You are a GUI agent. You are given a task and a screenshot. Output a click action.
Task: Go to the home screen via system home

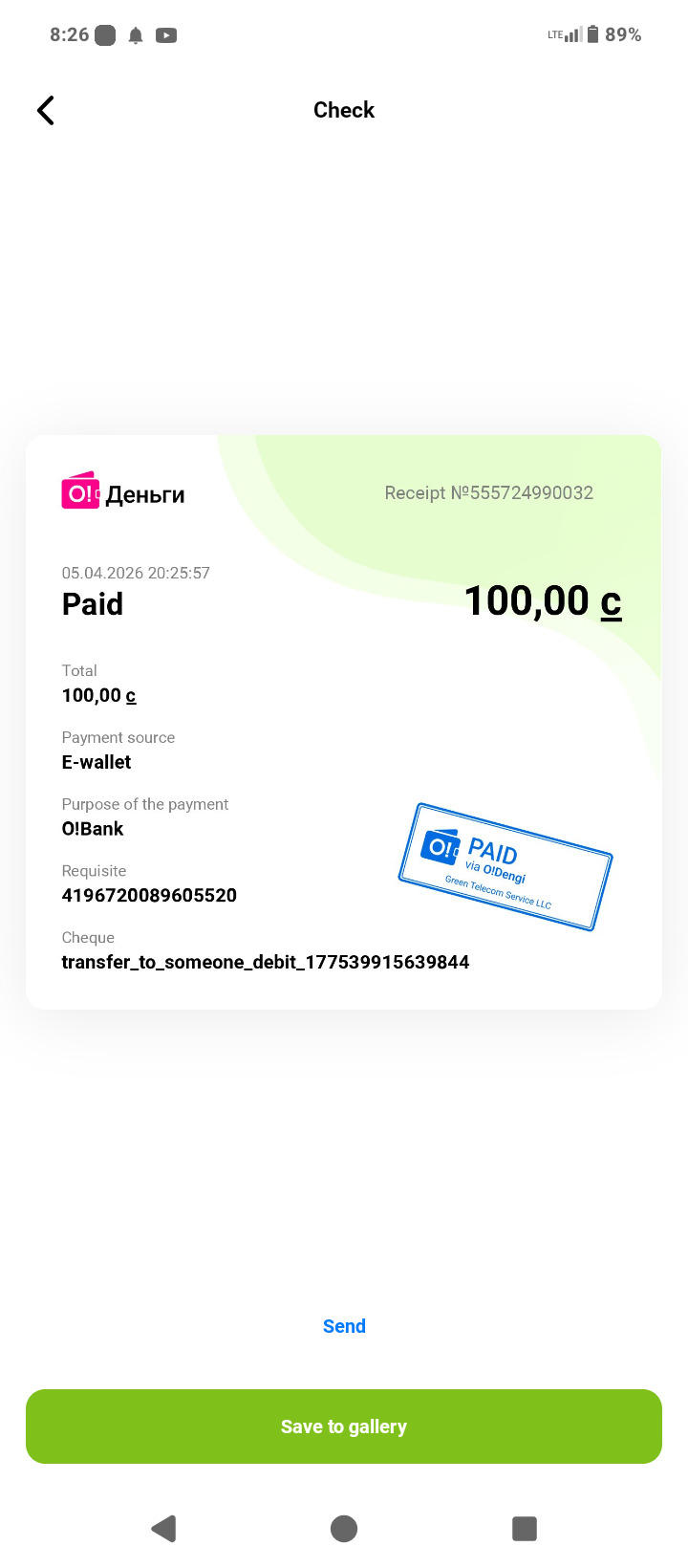coord(344,1528)
